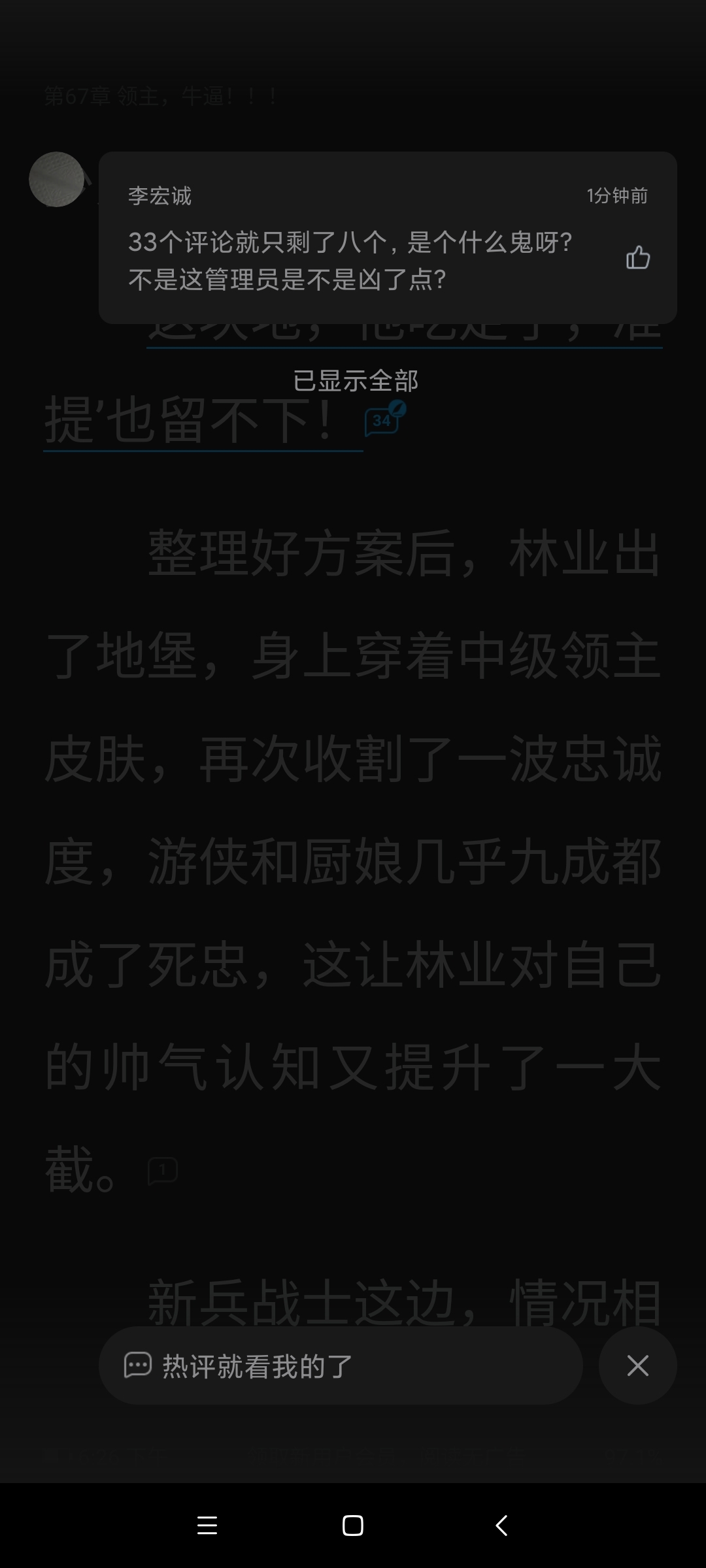Open 李宏诚's profile avatar

tap(57, 180)
